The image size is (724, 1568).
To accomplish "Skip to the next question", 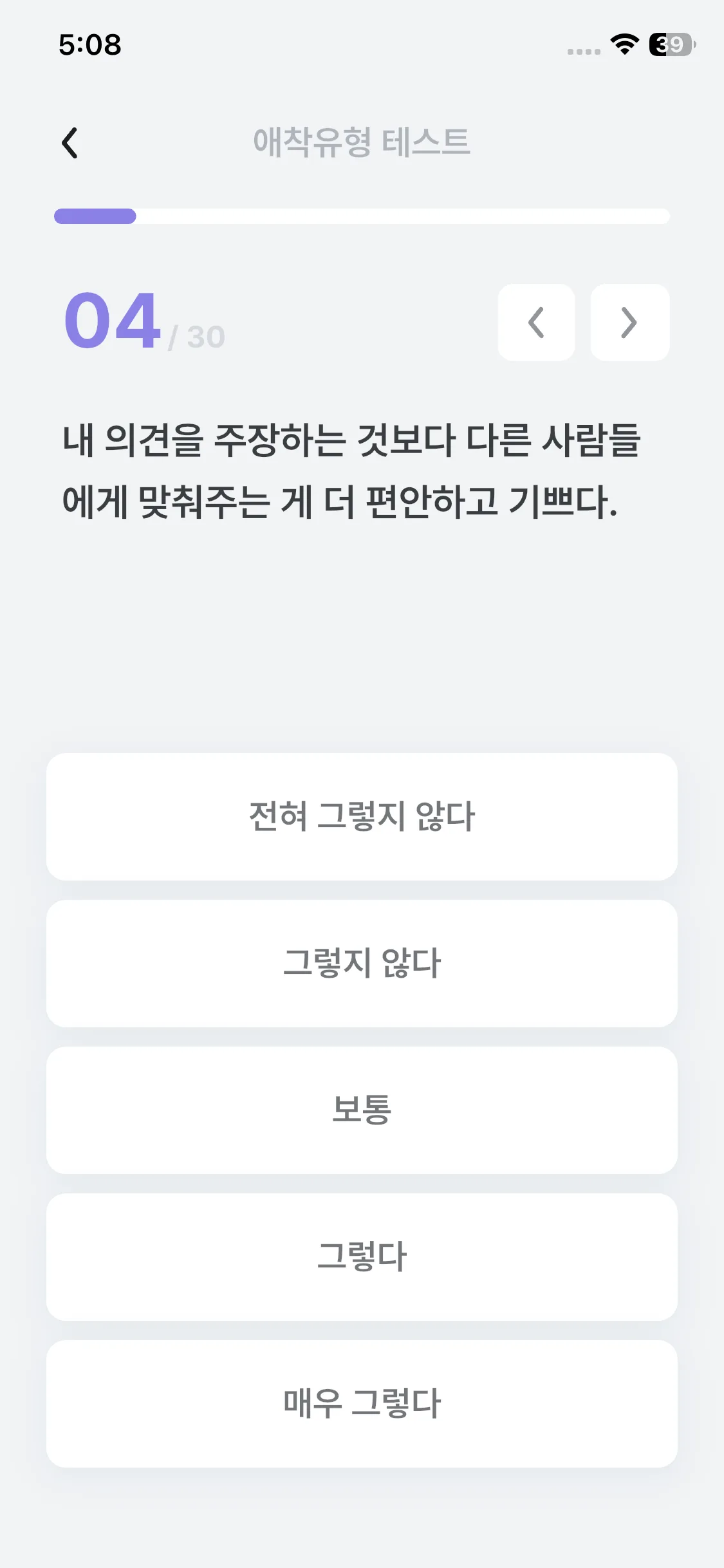I will point(629,322).
